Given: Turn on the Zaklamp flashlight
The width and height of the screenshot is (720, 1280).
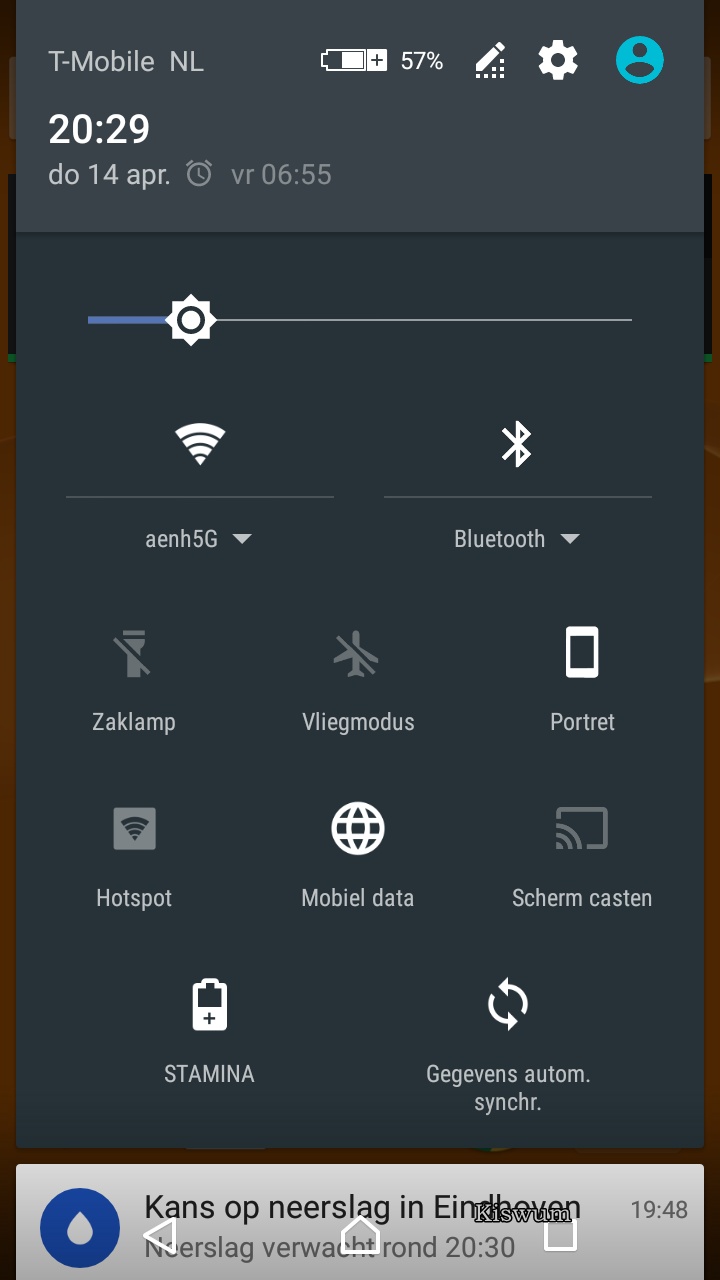Looking at the screenshot, I should [x=134, y=680].
